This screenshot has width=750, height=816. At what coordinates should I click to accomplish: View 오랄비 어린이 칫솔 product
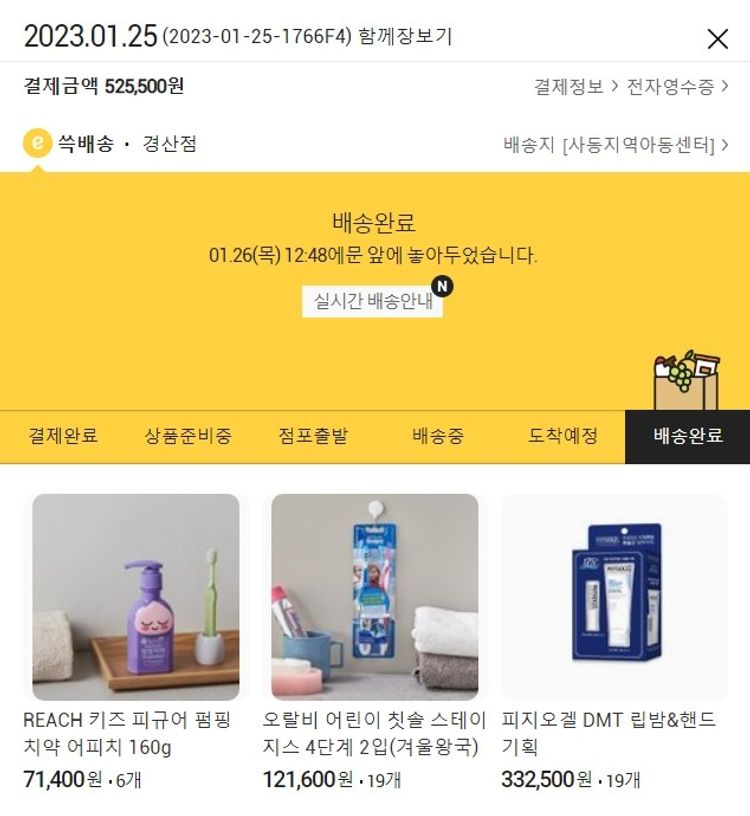[x=375, y=597]
